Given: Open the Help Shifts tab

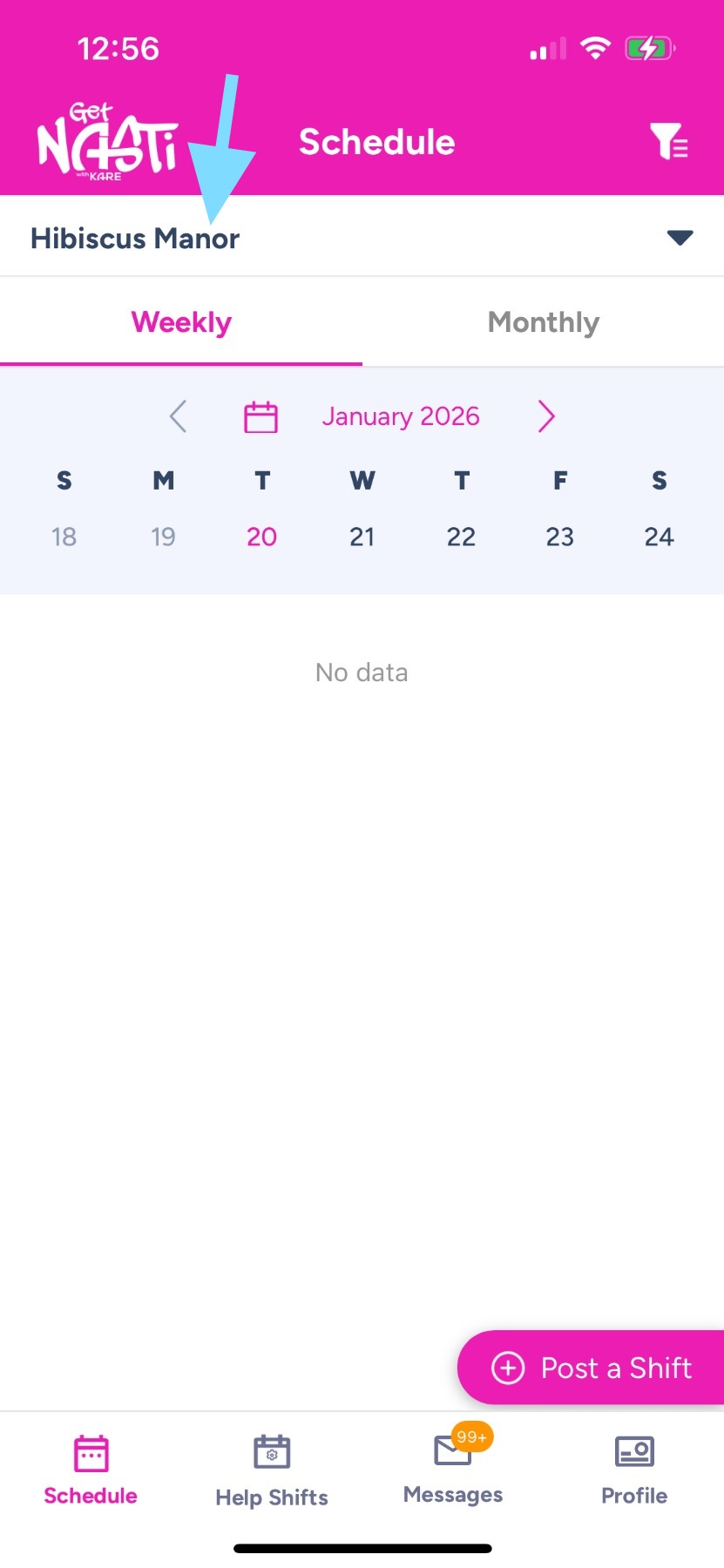Looking at the screenshot, I should (272, 1470).
